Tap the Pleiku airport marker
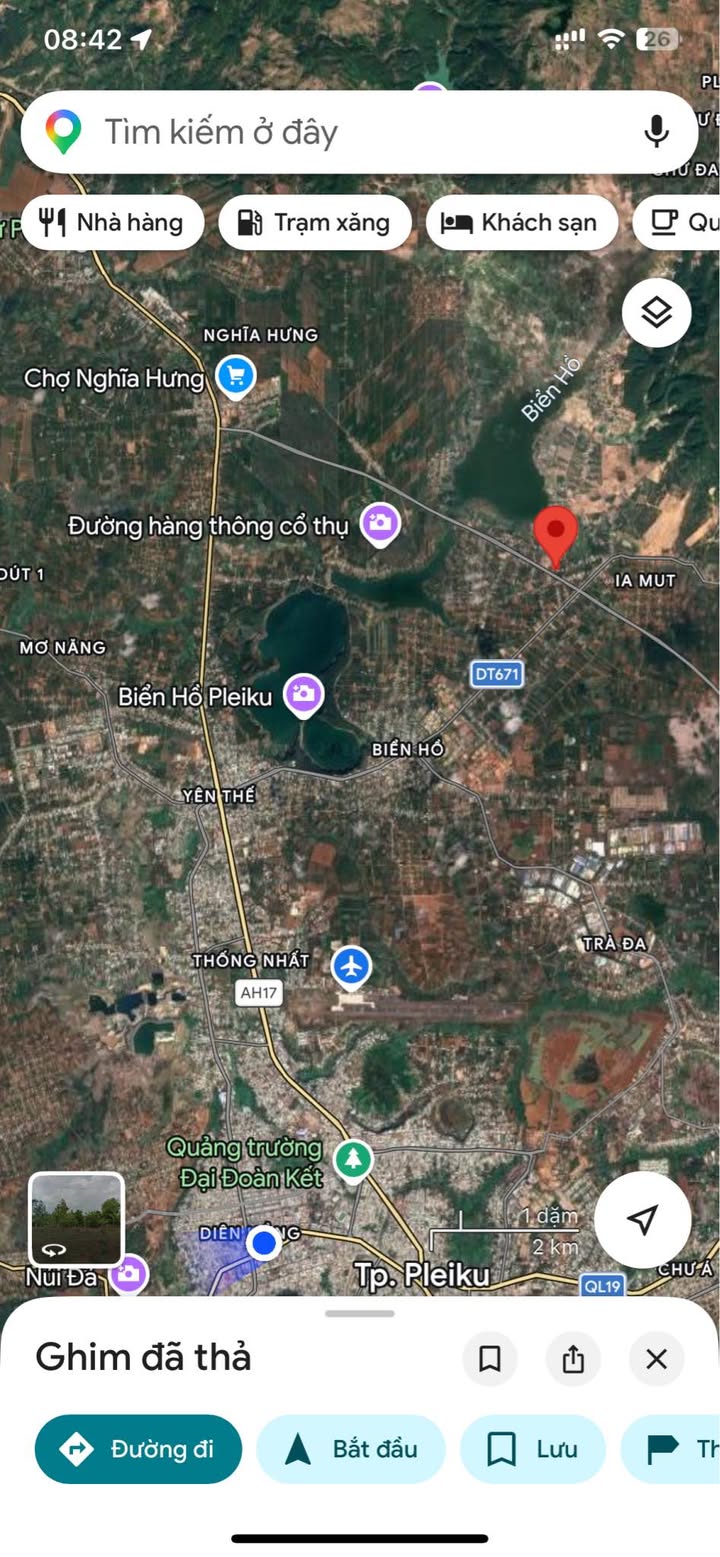The height and width of the screenshot is (1557, 720). [351, 967]
